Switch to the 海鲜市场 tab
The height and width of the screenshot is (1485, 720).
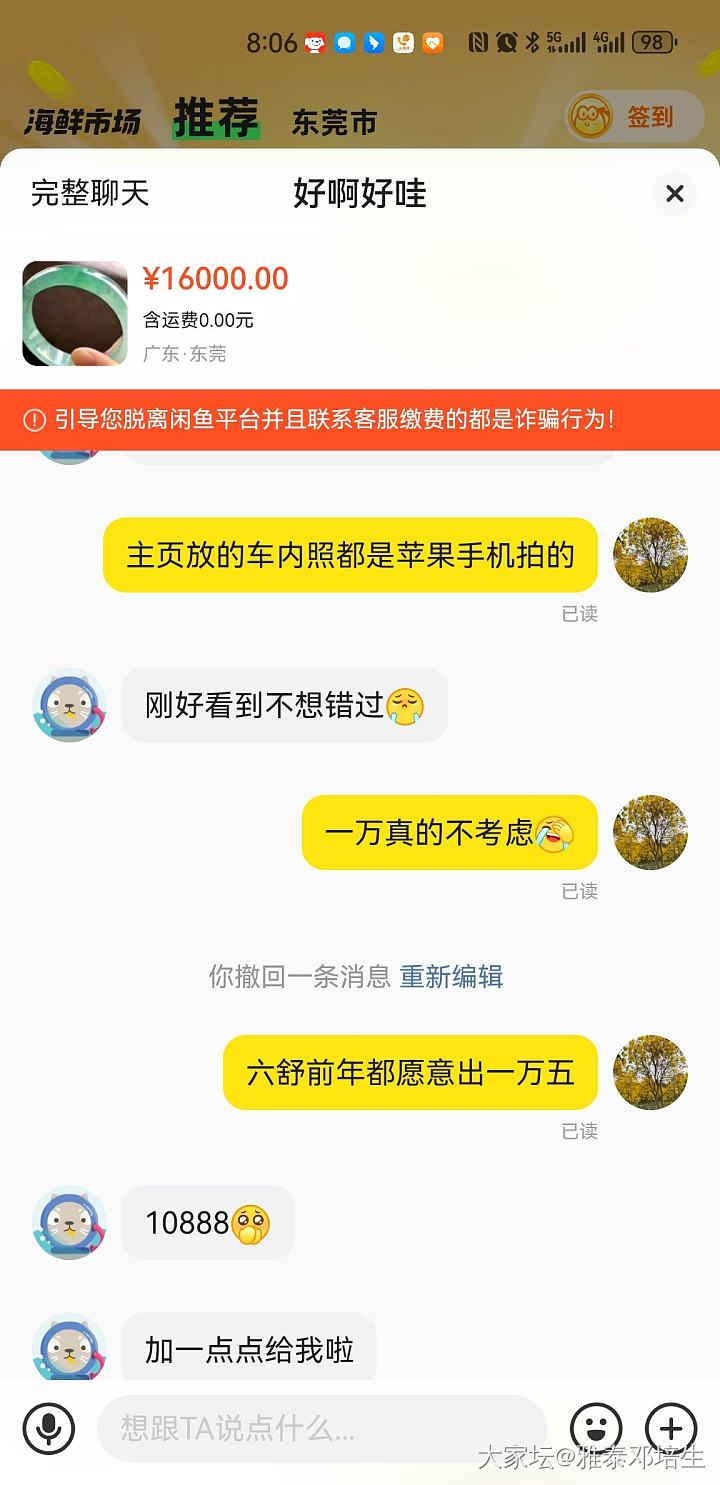pyautogui.click(x=83, y=122)
